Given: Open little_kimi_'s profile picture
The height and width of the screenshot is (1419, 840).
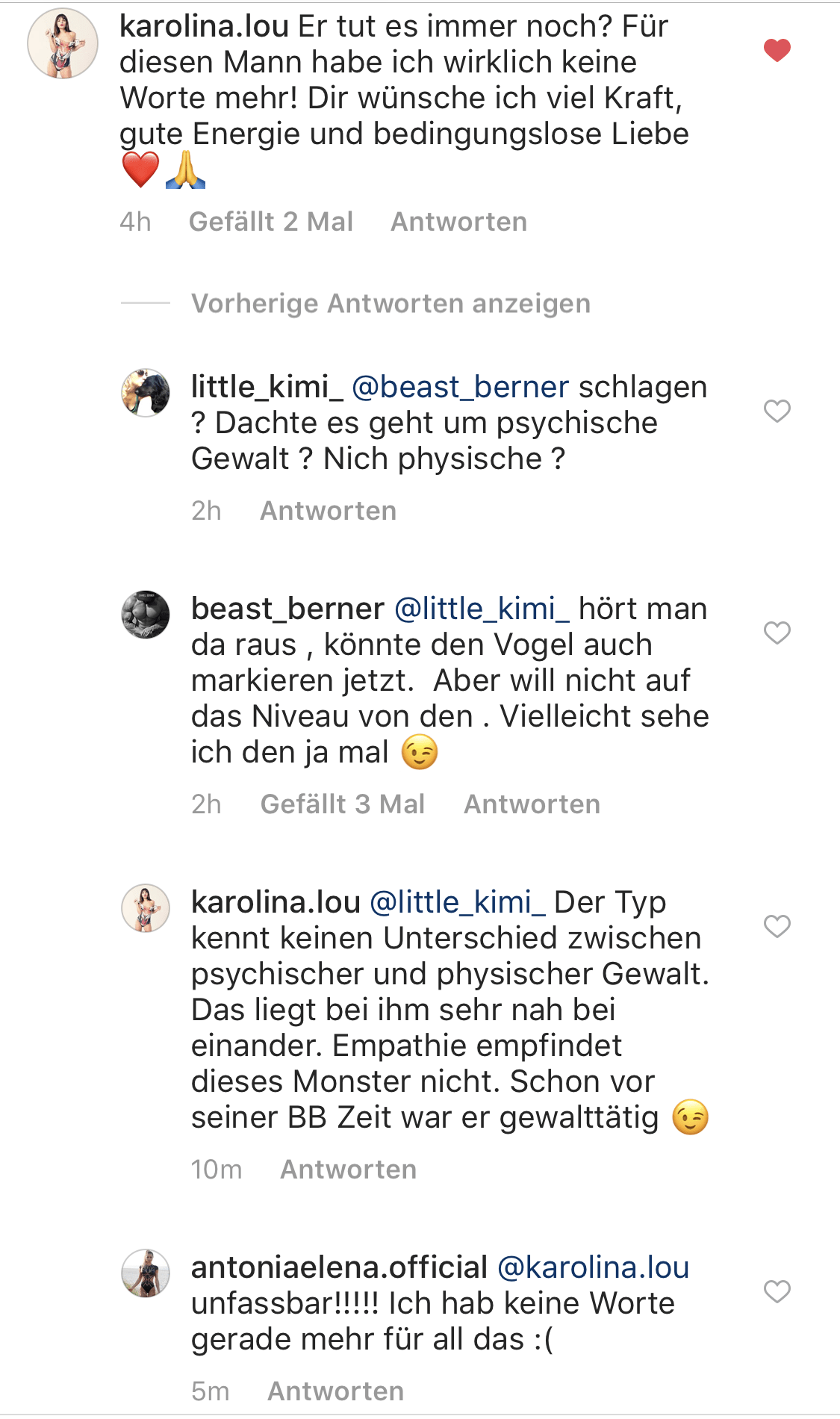Looking at the screenshot, I should point(146,392).
